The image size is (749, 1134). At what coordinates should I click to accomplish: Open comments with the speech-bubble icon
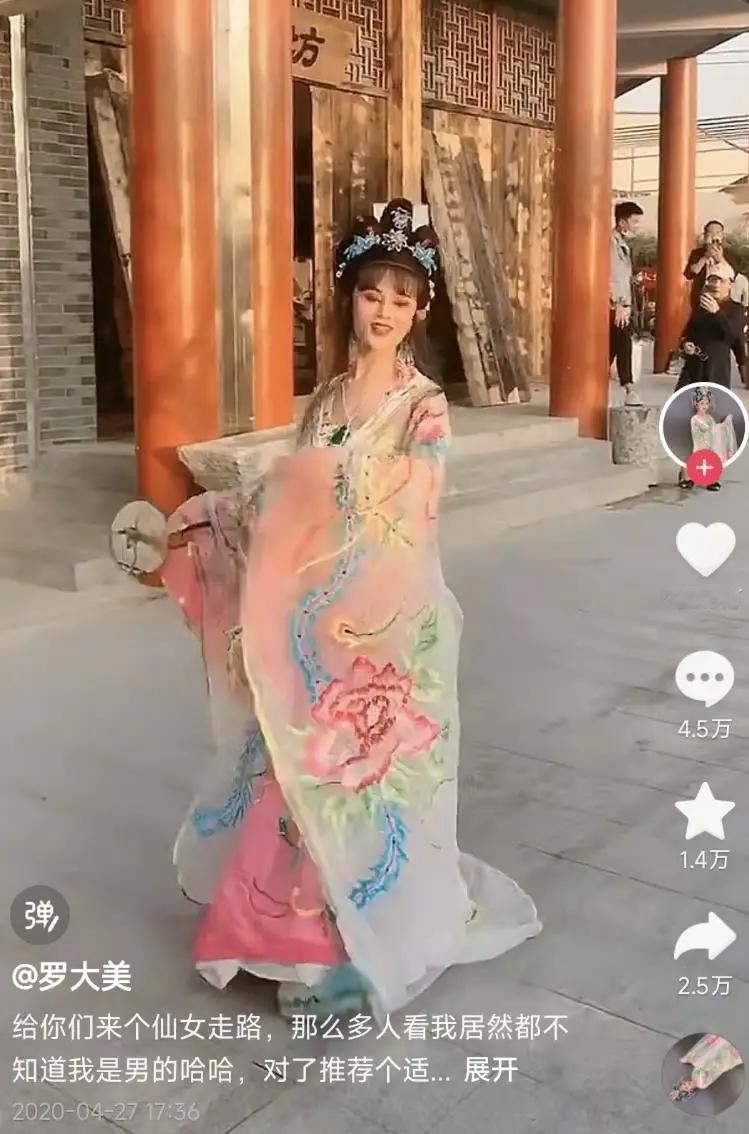[x=706, y=679]
